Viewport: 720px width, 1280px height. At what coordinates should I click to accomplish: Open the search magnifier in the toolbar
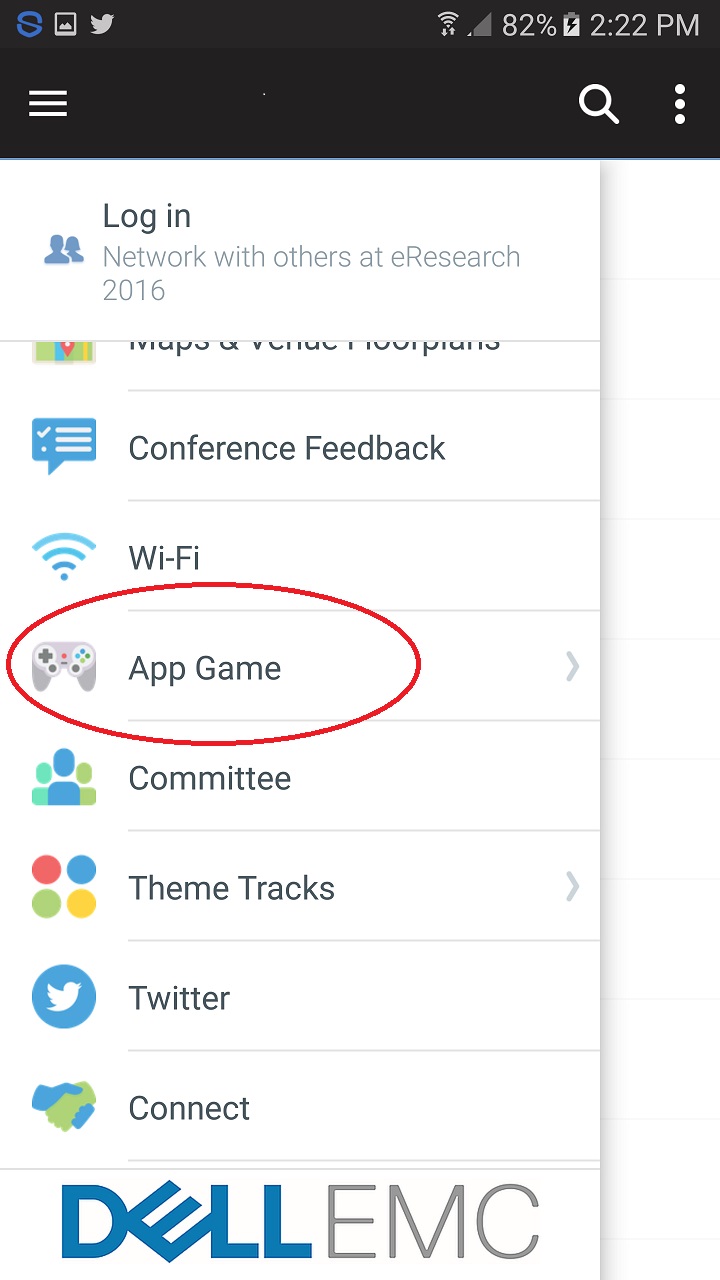[x=599, y=103]
